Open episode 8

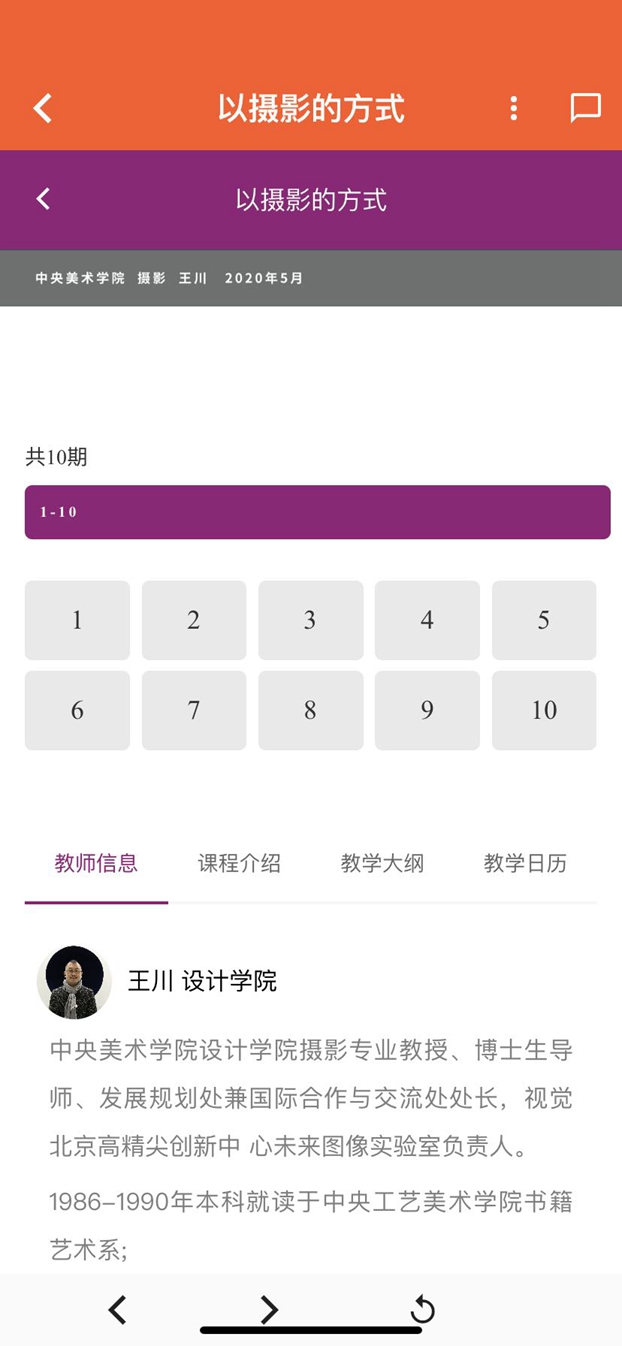pos(310,710)
